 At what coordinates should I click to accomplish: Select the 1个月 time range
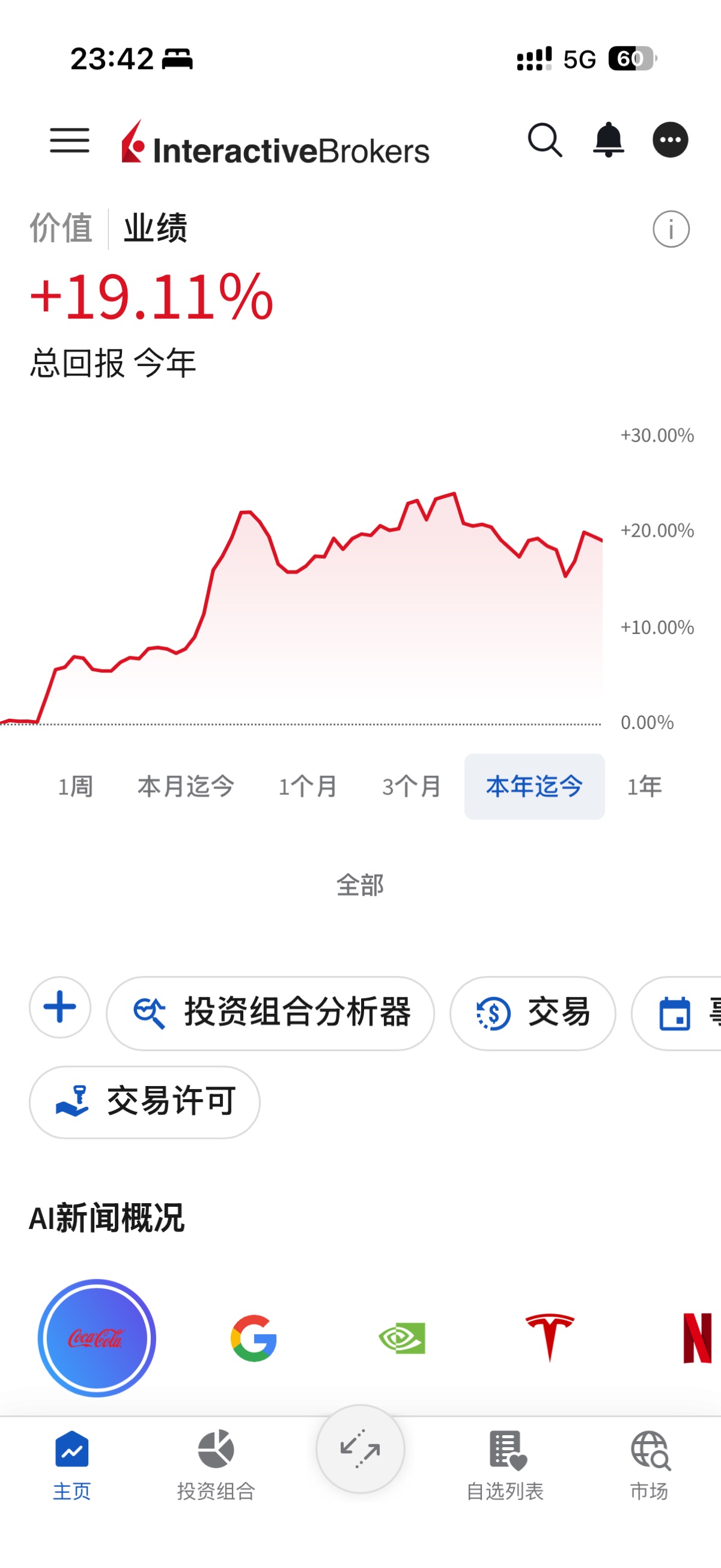pyautogui.click(x=307, y=787)
